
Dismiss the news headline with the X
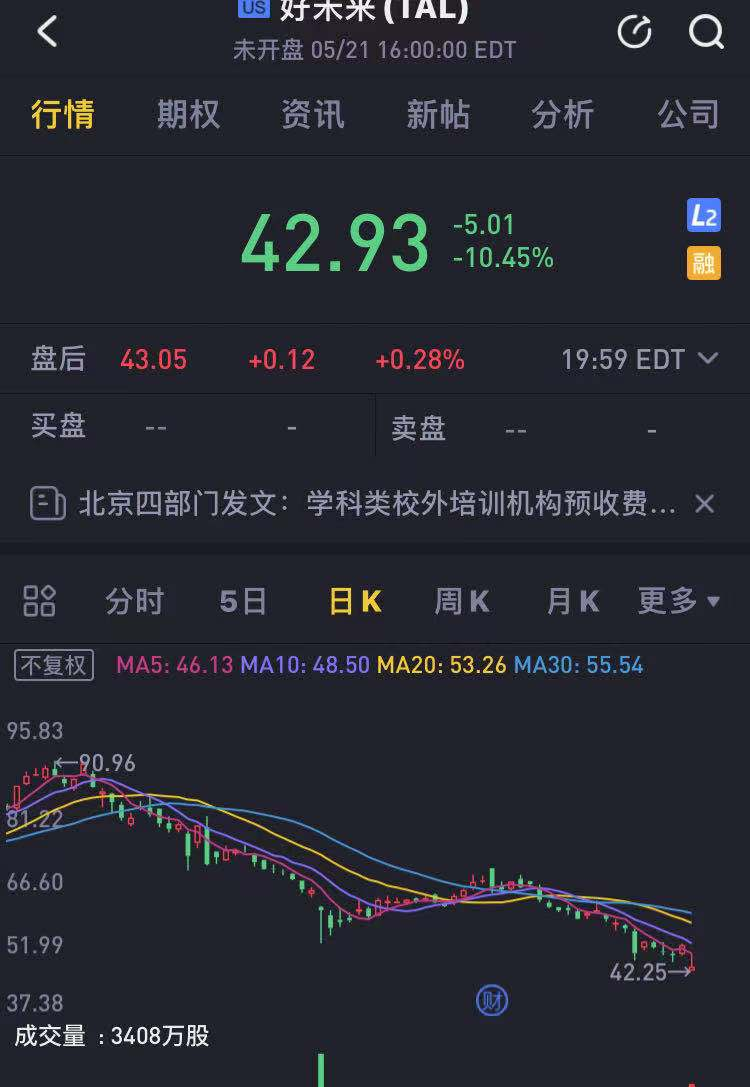point(705,504)
